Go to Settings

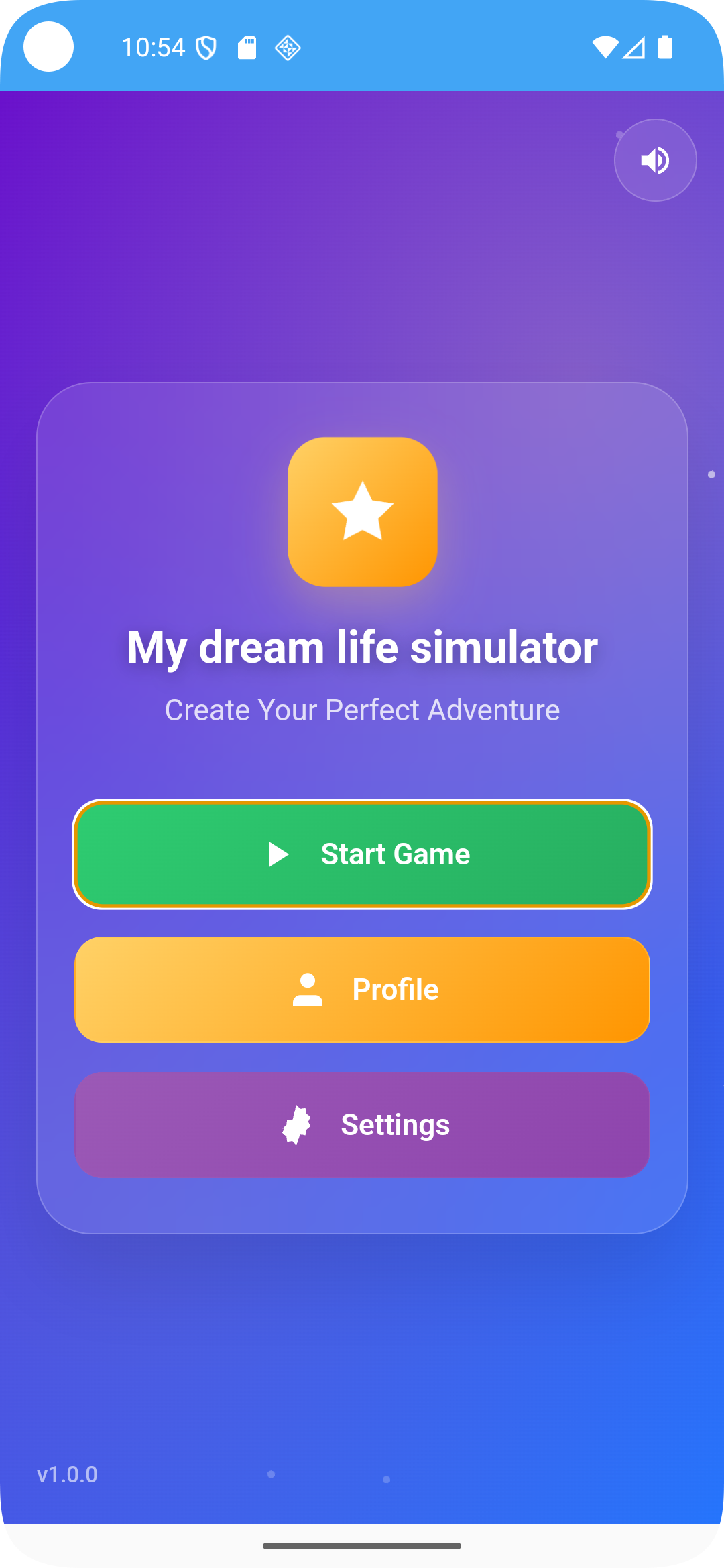click(362, 1125)
